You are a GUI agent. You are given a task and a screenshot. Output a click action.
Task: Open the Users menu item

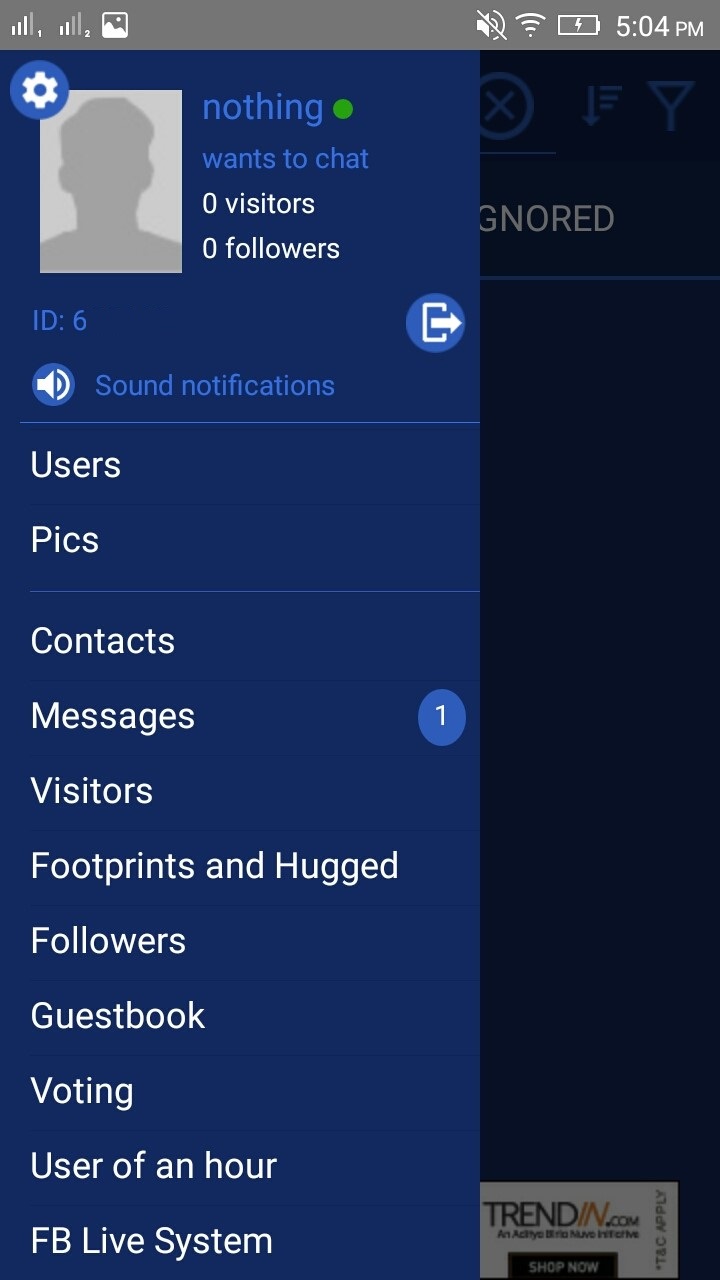[240, 465]
